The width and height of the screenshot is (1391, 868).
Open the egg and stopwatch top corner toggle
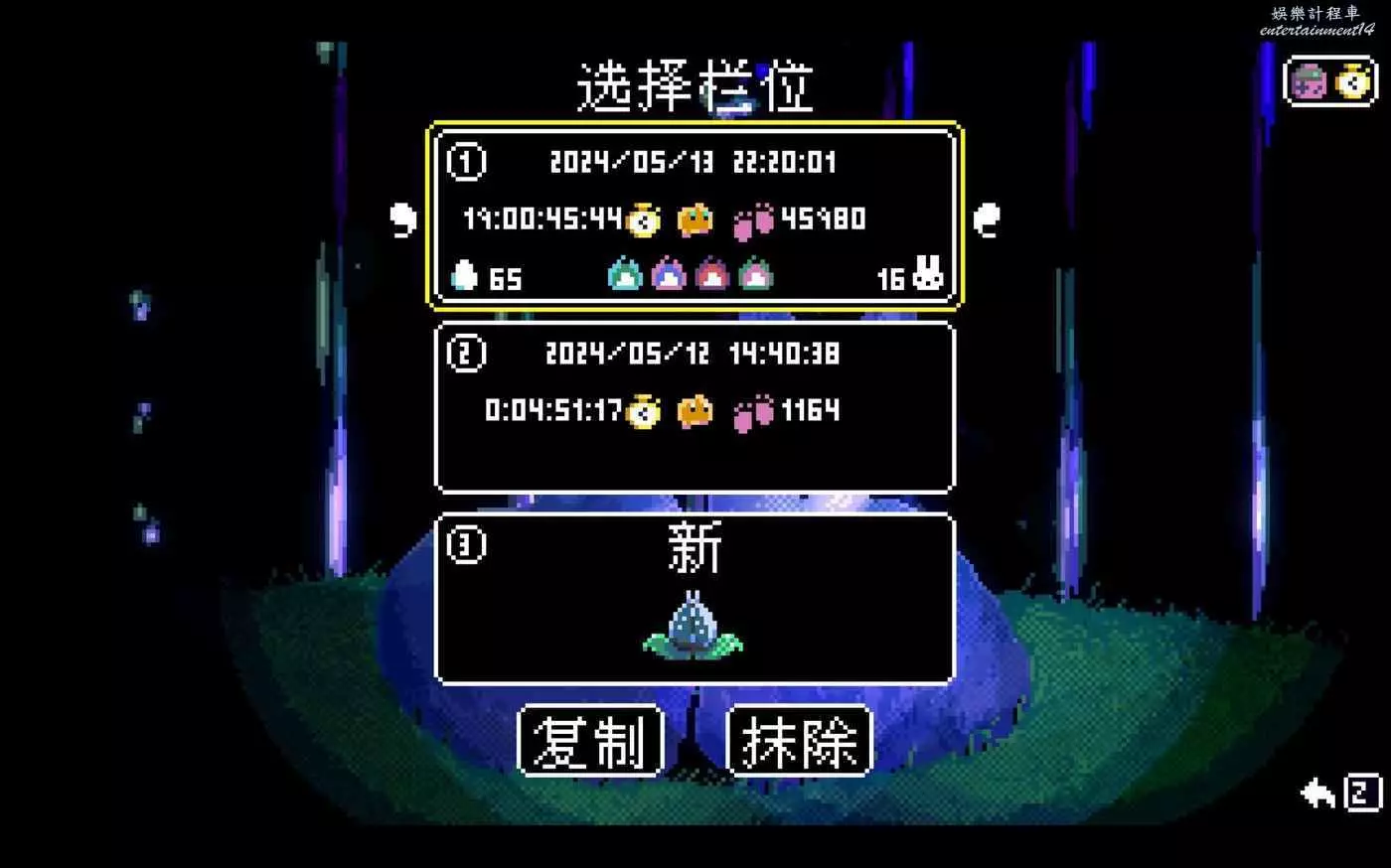1331,82
